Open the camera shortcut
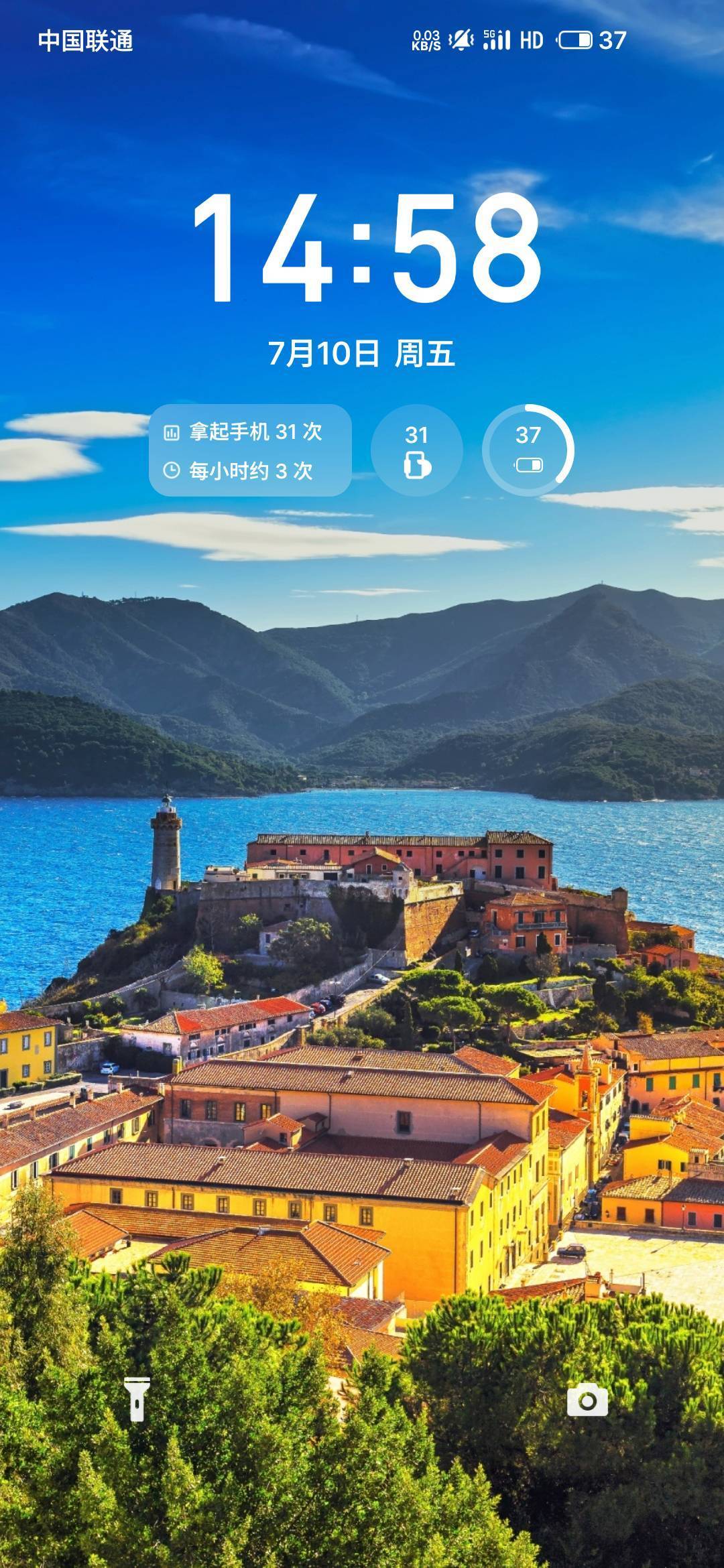724x1568 pixels. pyautogui.click(x=587, y=1400)
